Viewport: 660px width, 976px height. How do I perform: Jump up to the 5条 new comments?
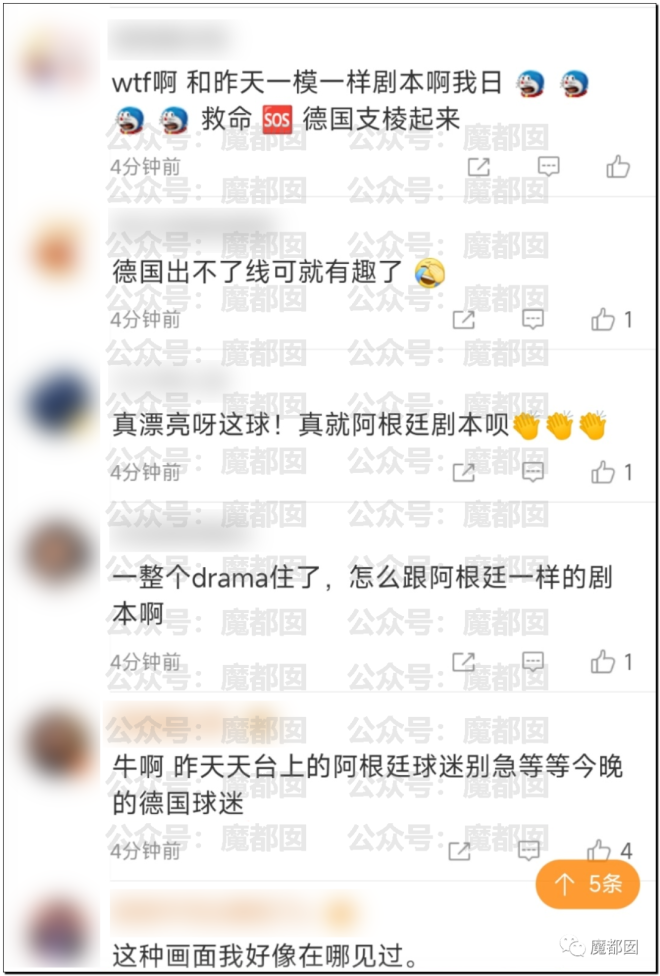587,884
